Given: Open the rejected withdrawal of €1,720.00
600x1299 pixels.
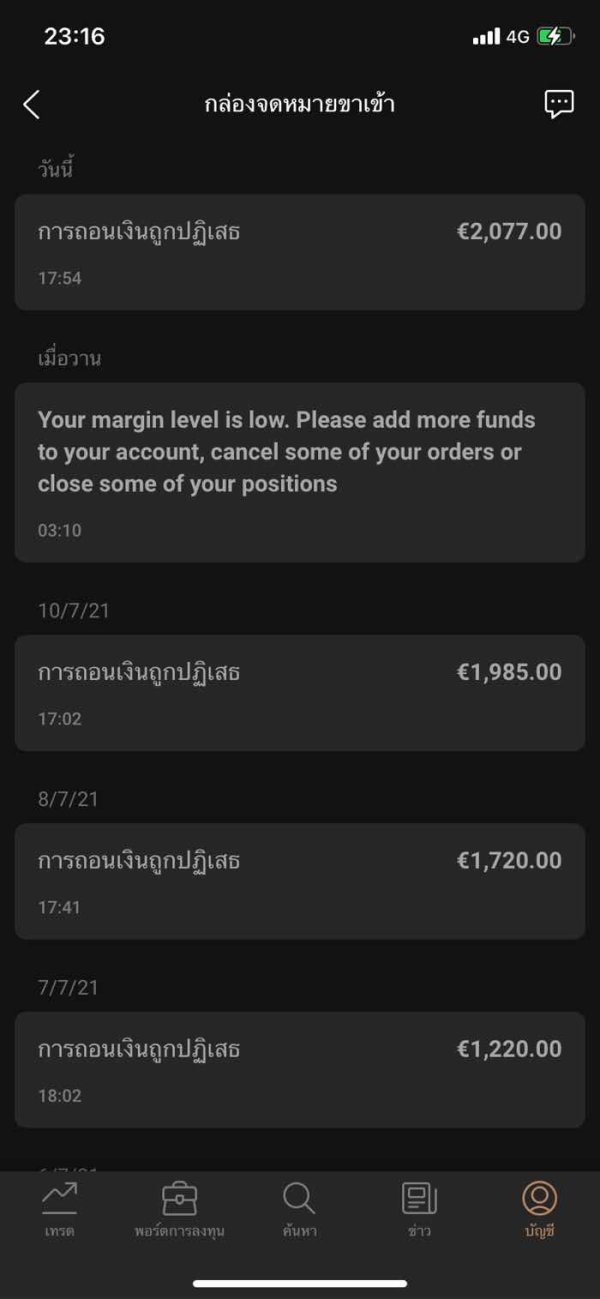Looking at the screenshot, I should click(x=300, y=881).
